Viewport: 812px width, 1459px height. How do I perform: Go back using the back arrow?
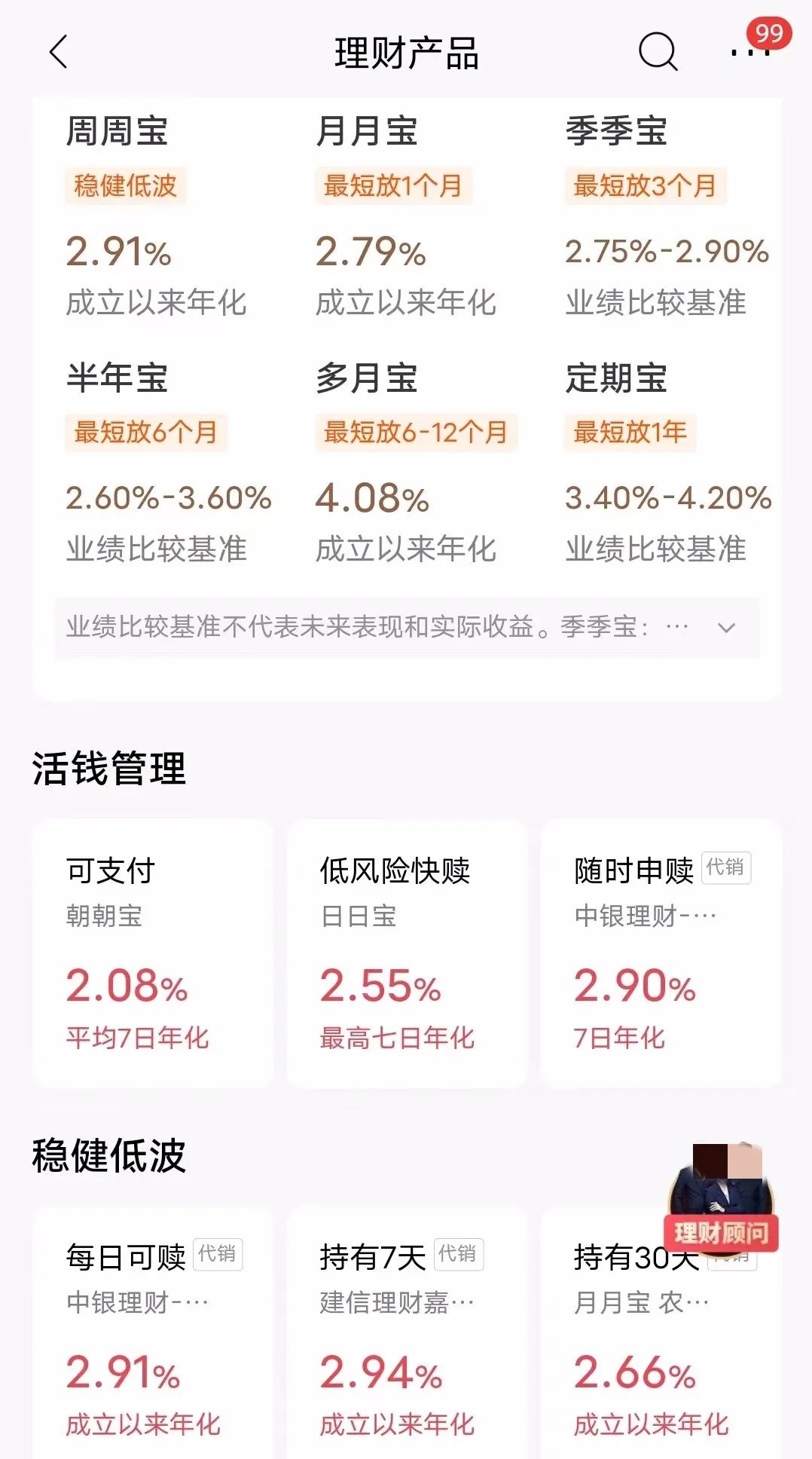[59, 53]
